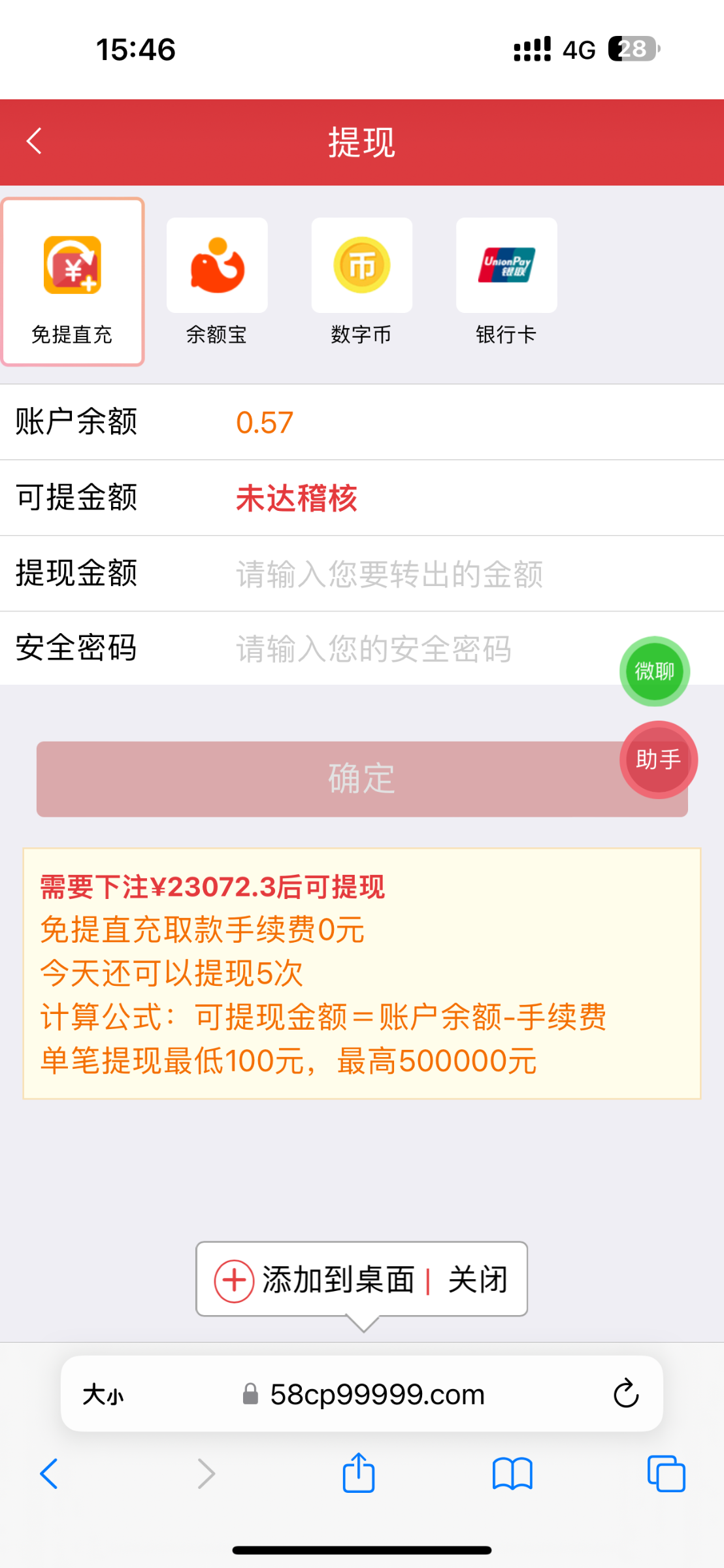Open the red 助手 floating button
The width and height of the screenshot is (724, 1568).
(659, 760)
